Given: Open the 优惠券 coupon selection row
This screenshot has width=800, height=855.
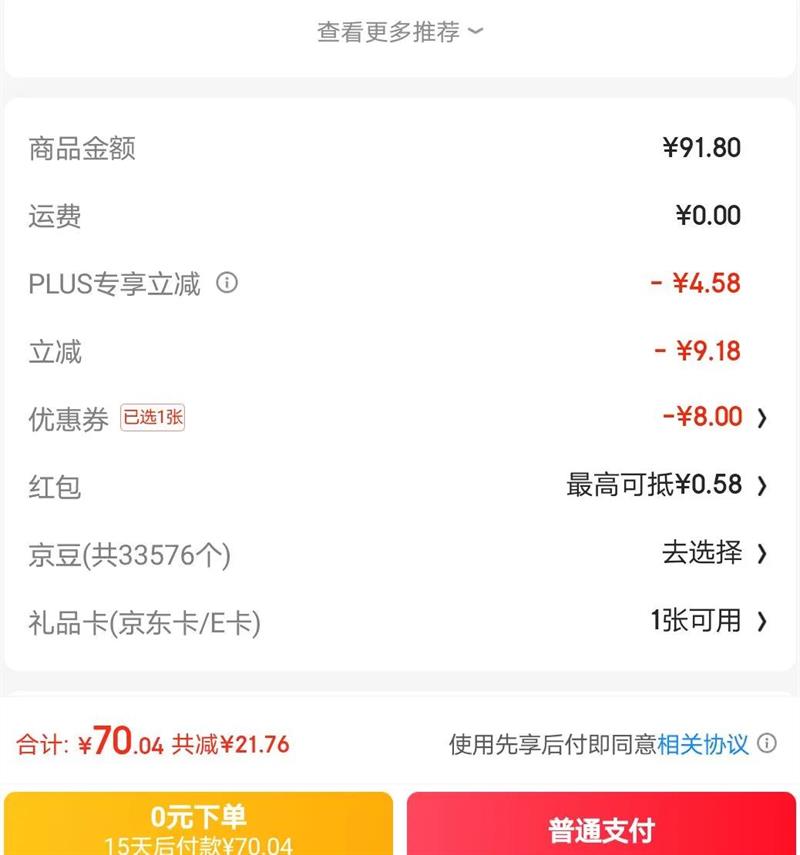Looking at the screenshot, I should [400, 418].
